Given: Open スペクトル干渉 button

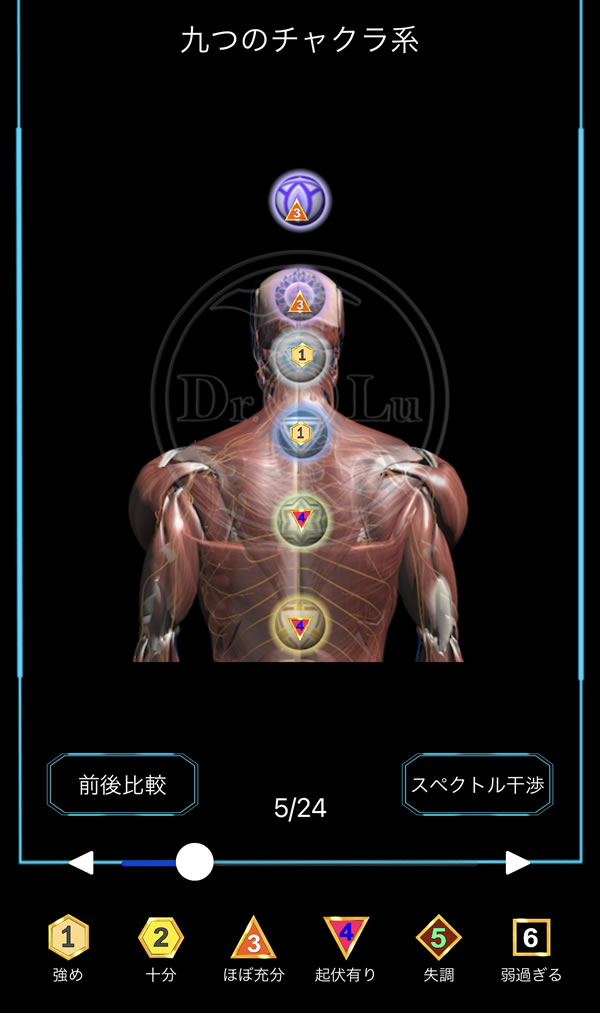Looking at the screenshot, I should tap(477, 784).
